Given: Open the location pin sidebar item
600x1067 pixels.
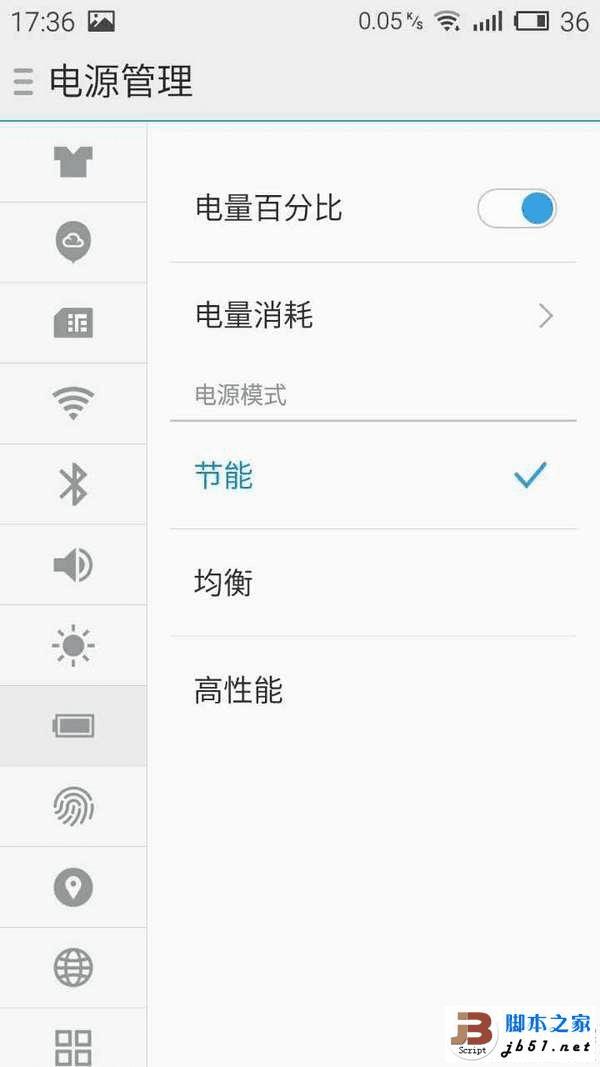Looking at the screenshot, I should click(73, 887).
